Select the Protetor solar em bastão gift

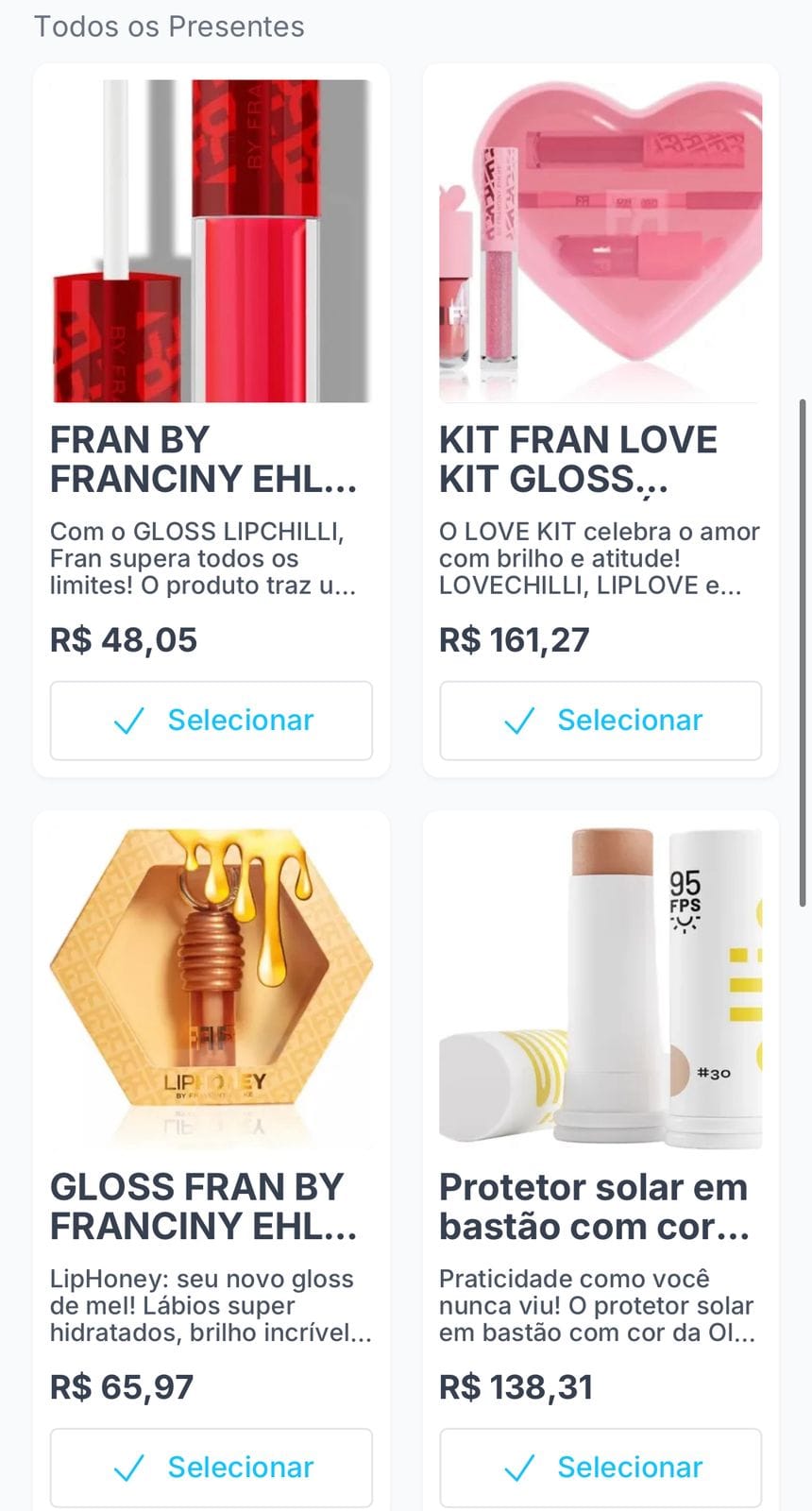pyautogui.click(x=601, y=1467)
